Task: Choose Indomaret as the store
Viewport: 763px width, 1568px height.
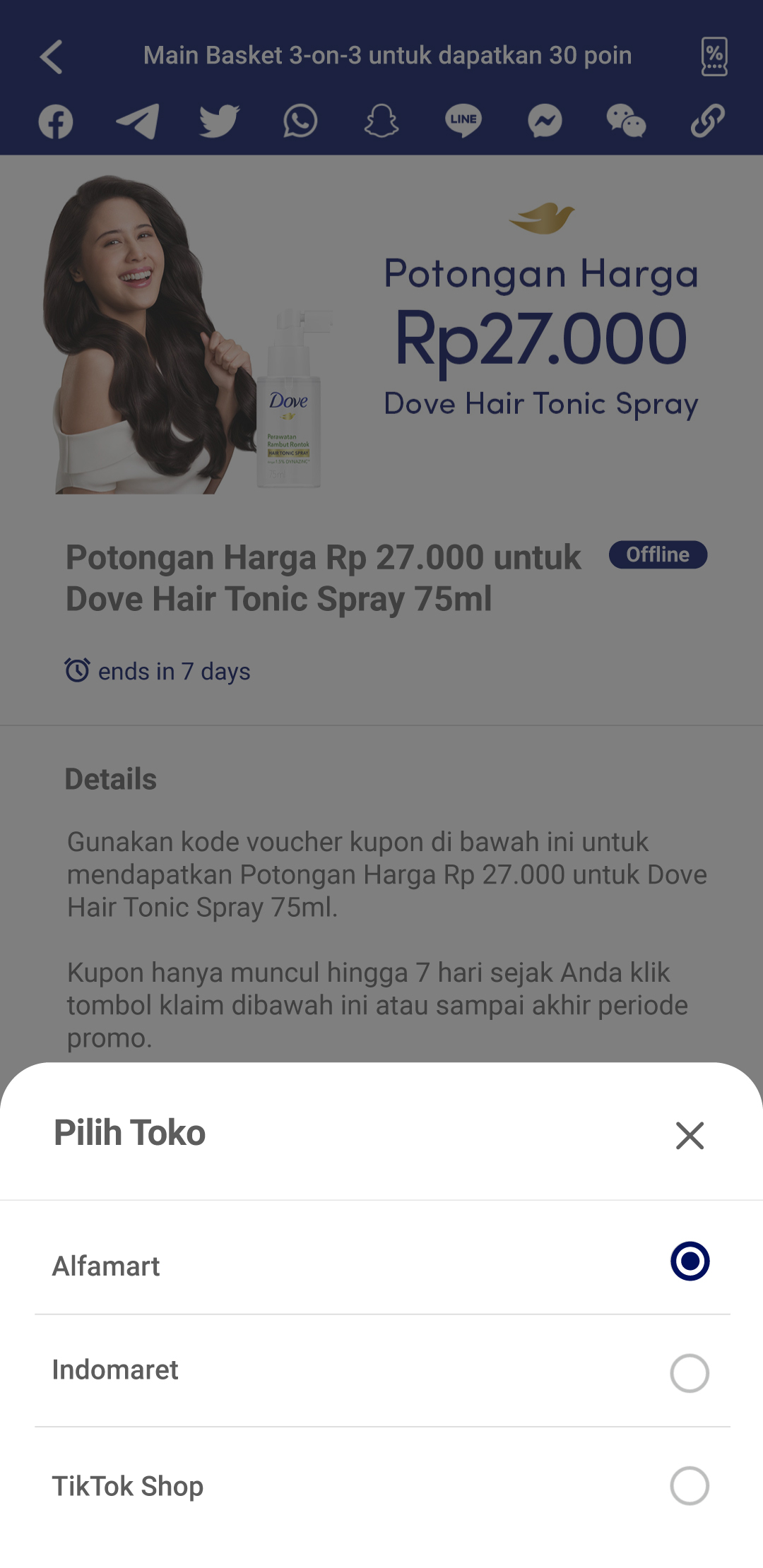Action: (690, 1373)
